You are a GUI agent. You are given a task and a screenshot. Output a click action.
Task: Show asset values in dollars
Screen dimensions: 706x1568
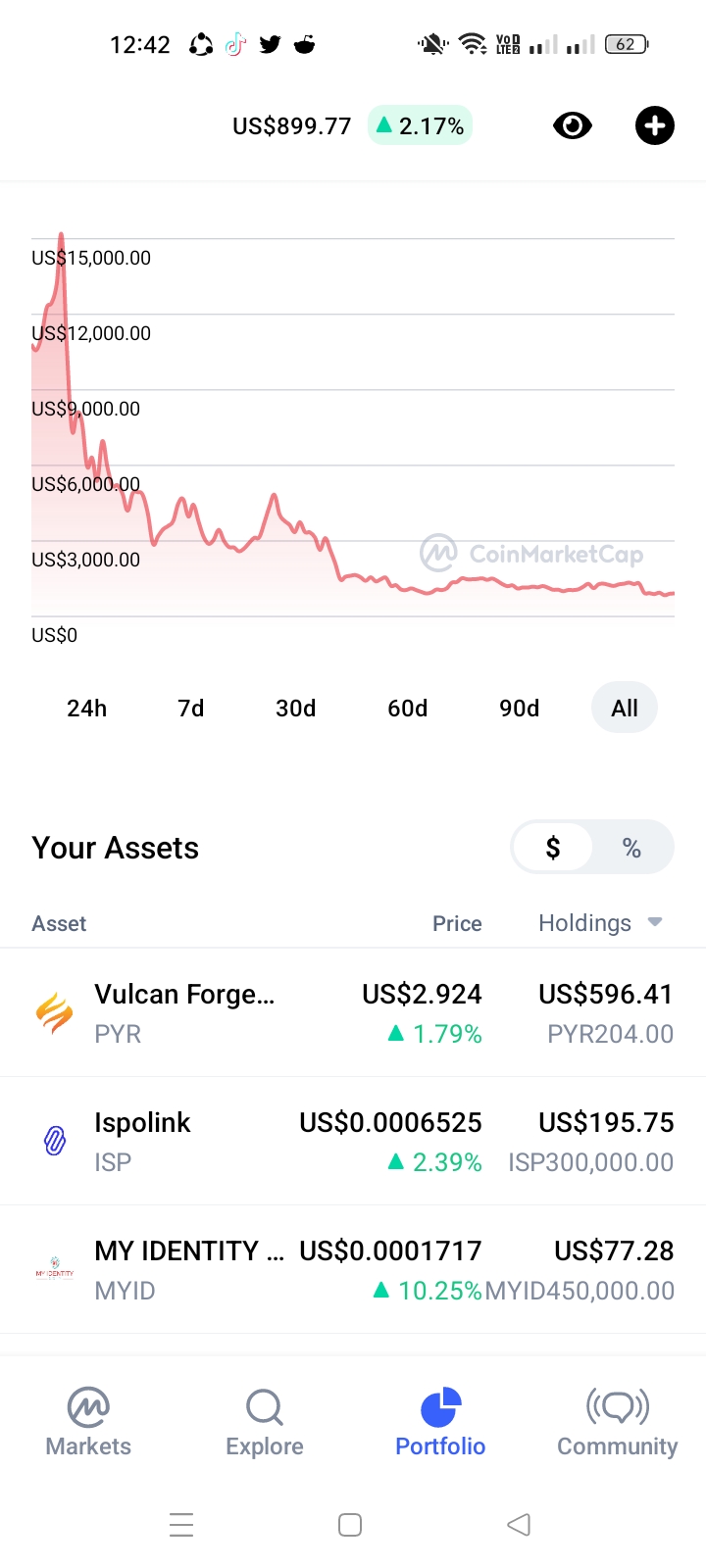pyautogui.click(x=553, y=848)
